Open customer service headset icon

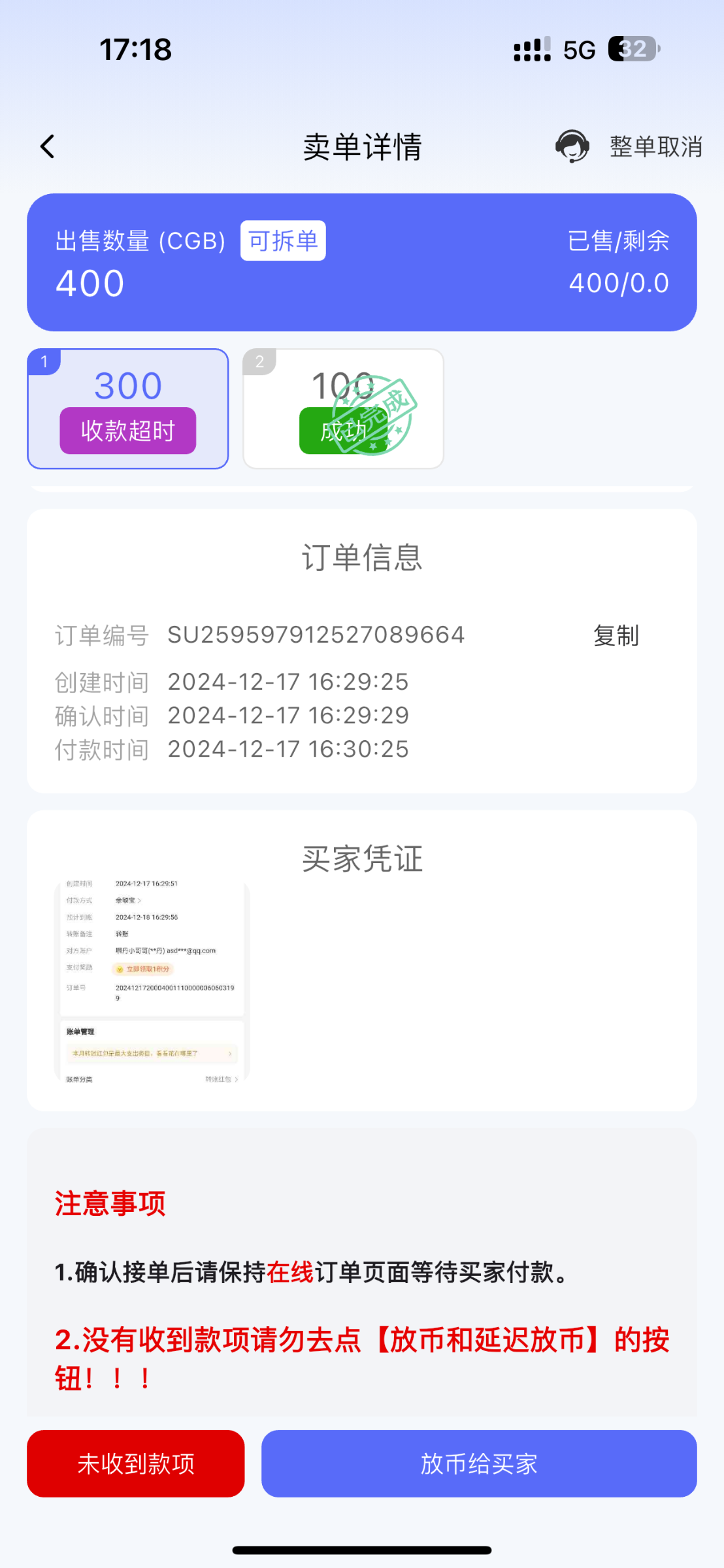pyautogui.click(x=572, y=146)
